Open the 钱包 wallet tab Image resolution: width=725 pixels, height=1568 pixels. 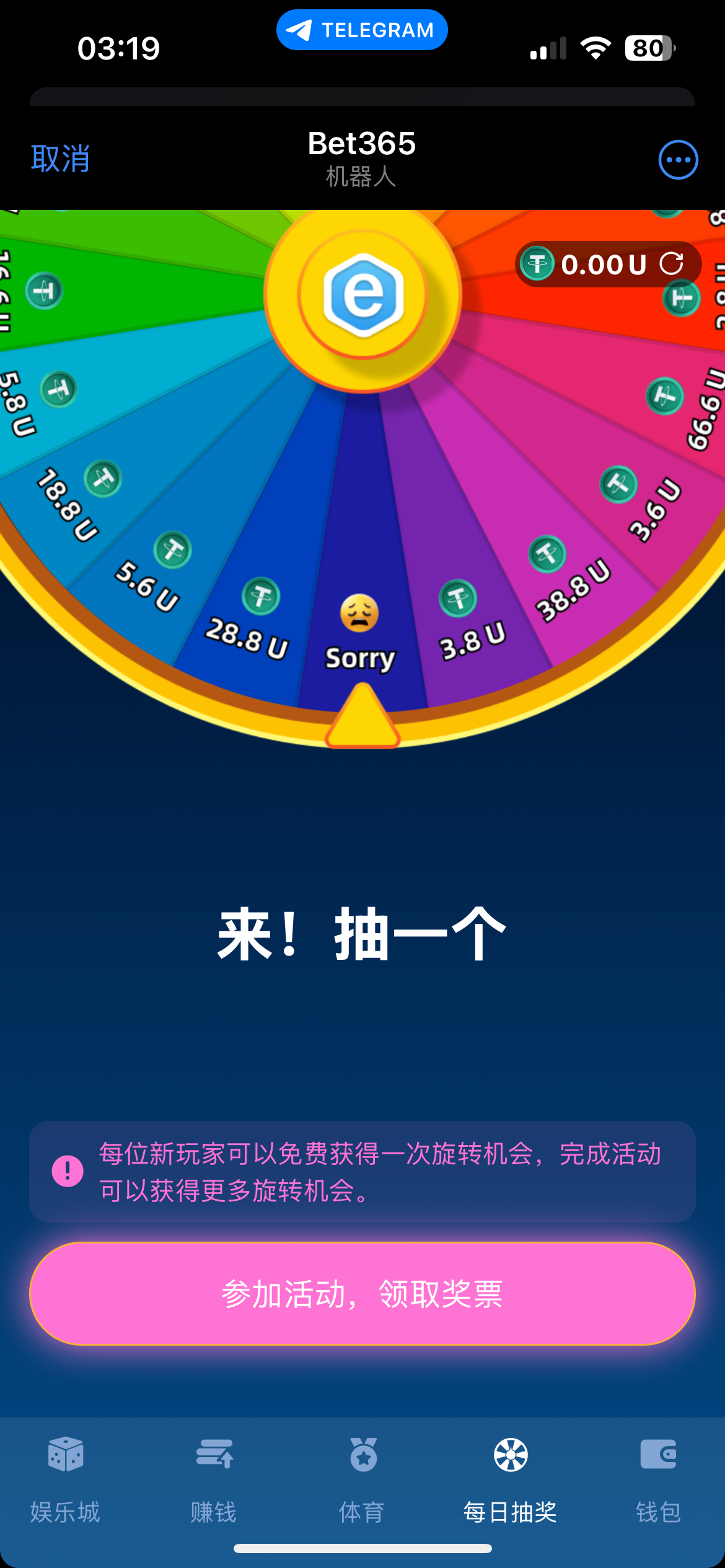point(658,1479)
